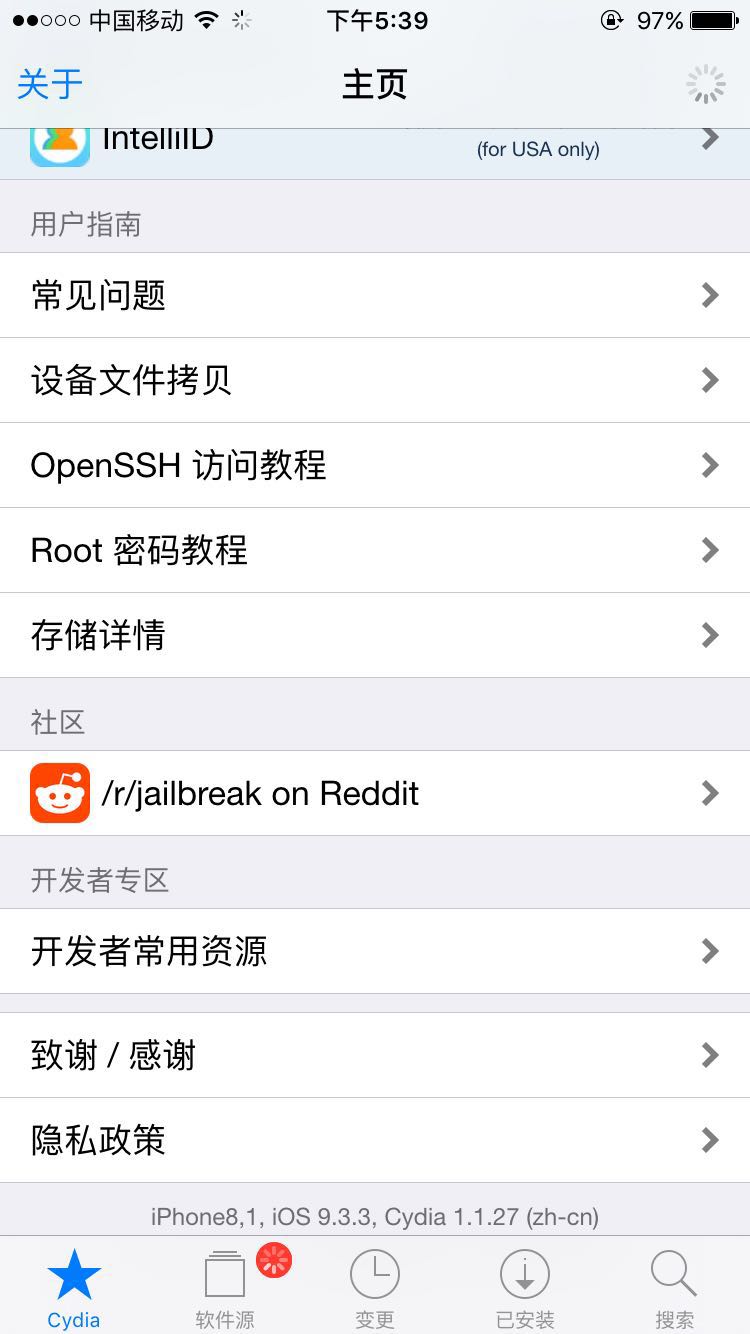Open the 设备文件拷贝 guide
Image resolution: width=750 pixels, height=1334 pixels.
375,380
